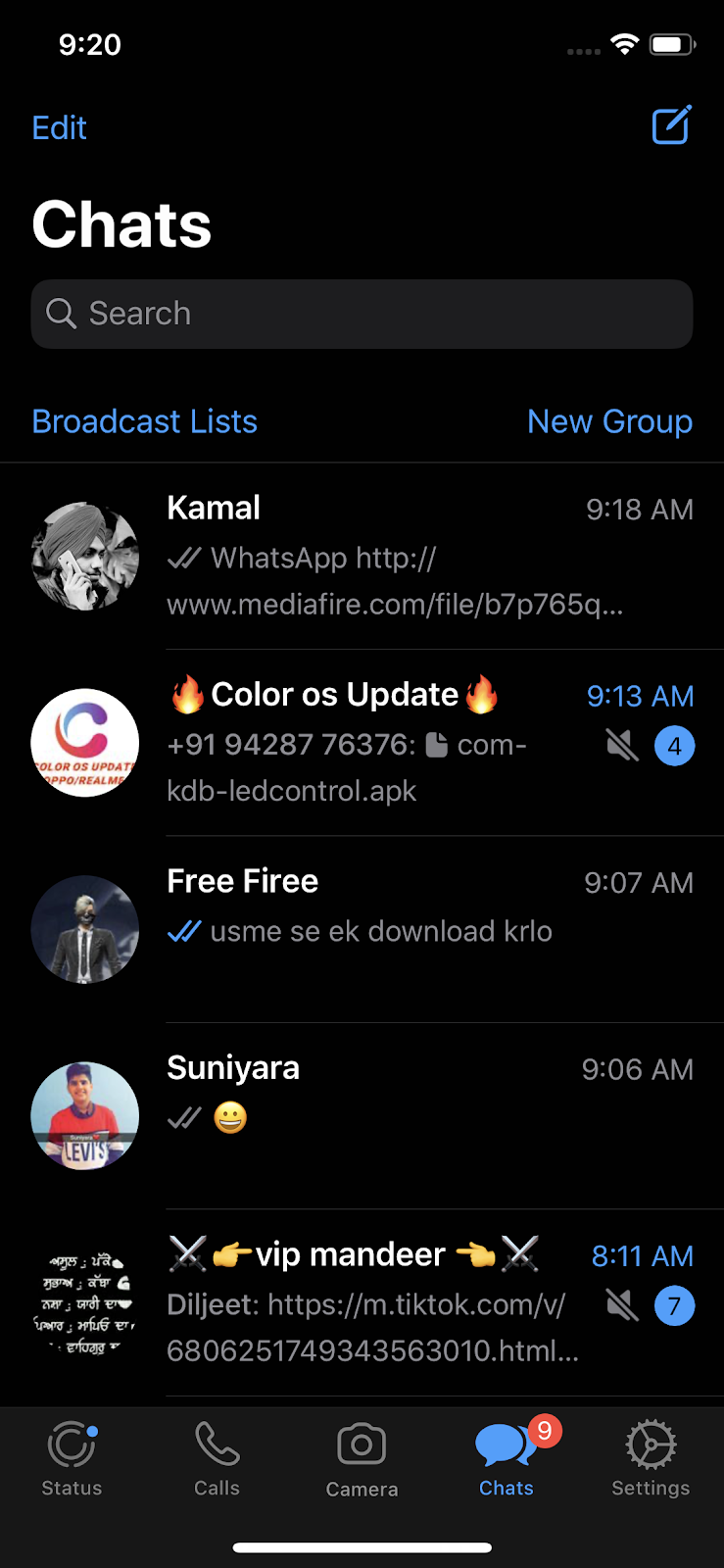Open Broadcast Lists
Image resolution: width=724 pixels, height=1568 pixels.
pyautogui.click(x=145, y=421)
